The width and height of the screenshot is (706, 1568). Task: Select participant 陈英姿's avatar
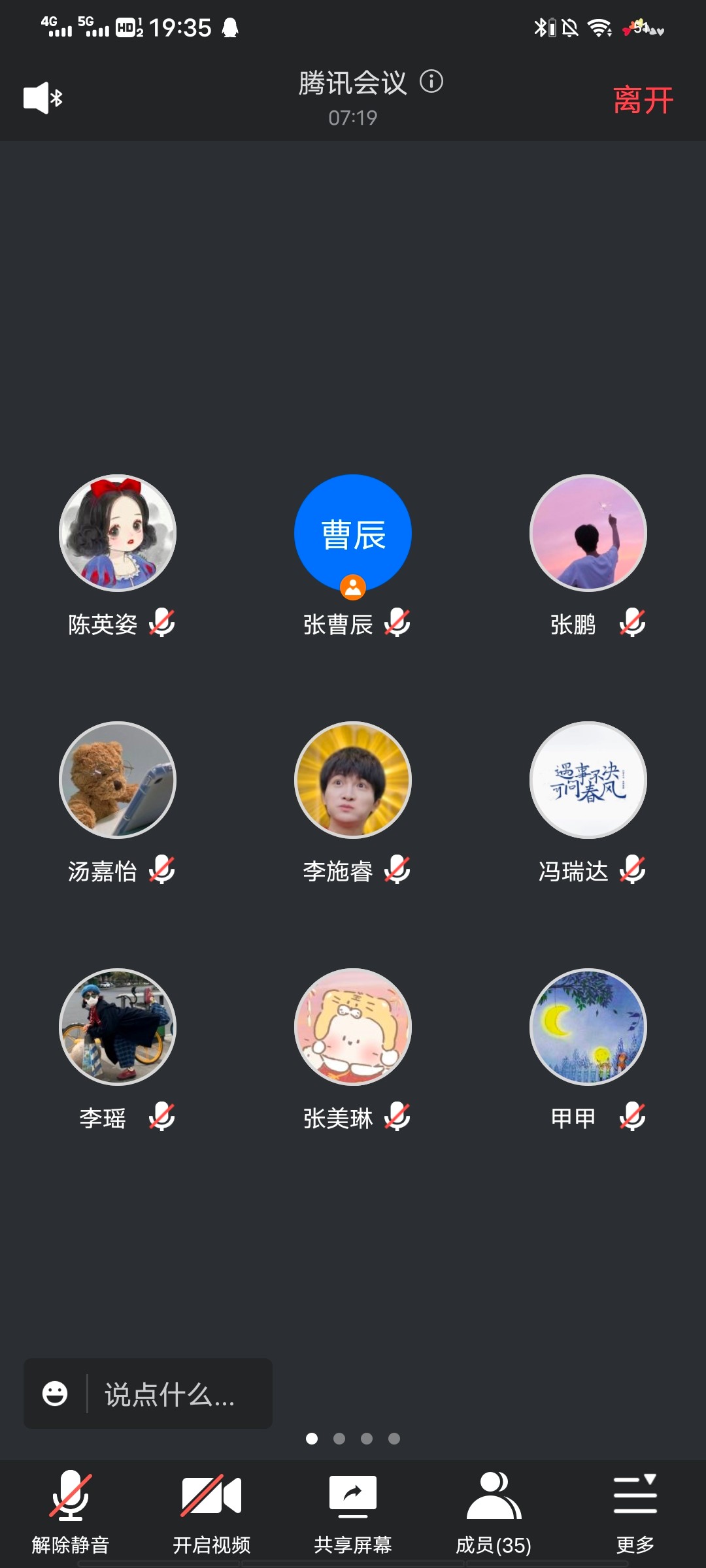[118, 533]
